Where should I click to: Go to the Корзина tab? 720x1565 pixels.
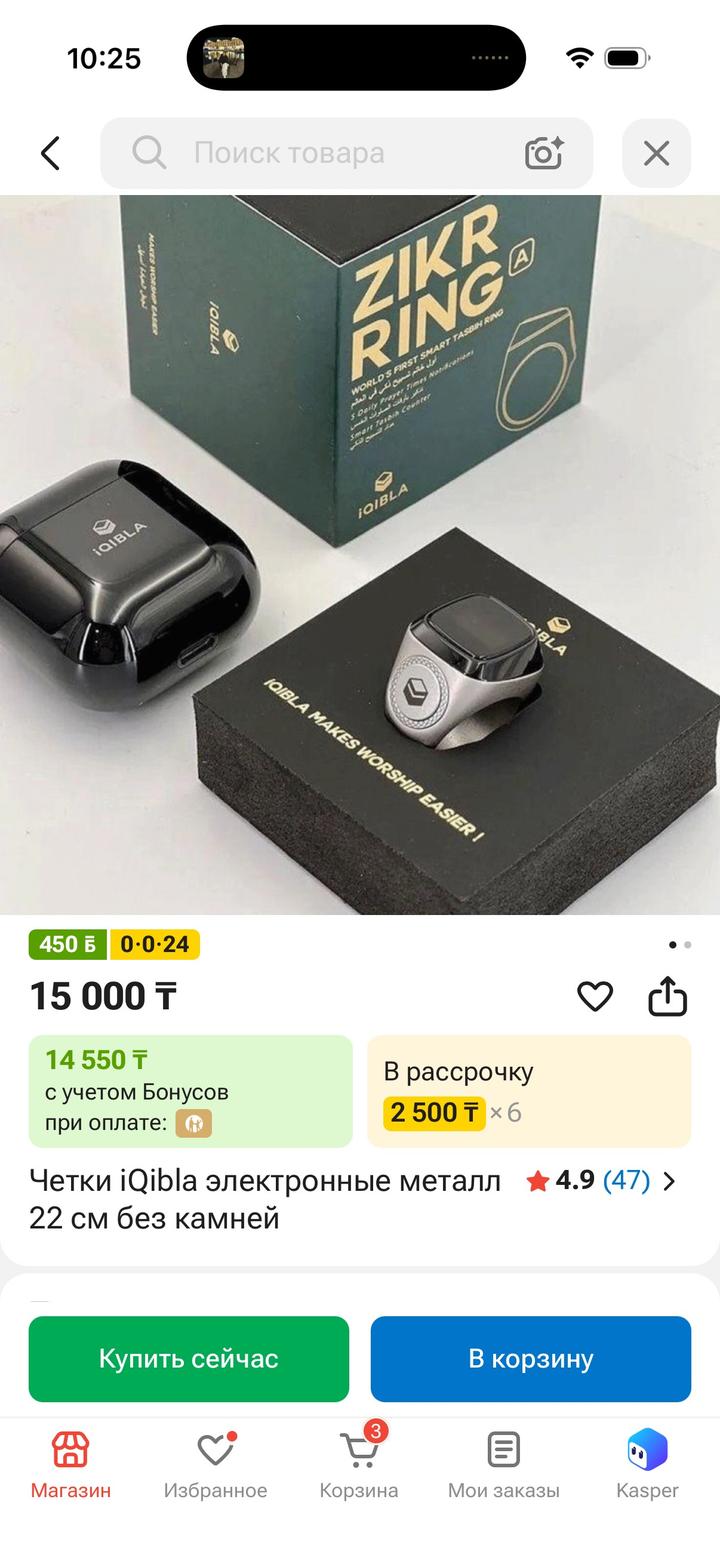359,1463
